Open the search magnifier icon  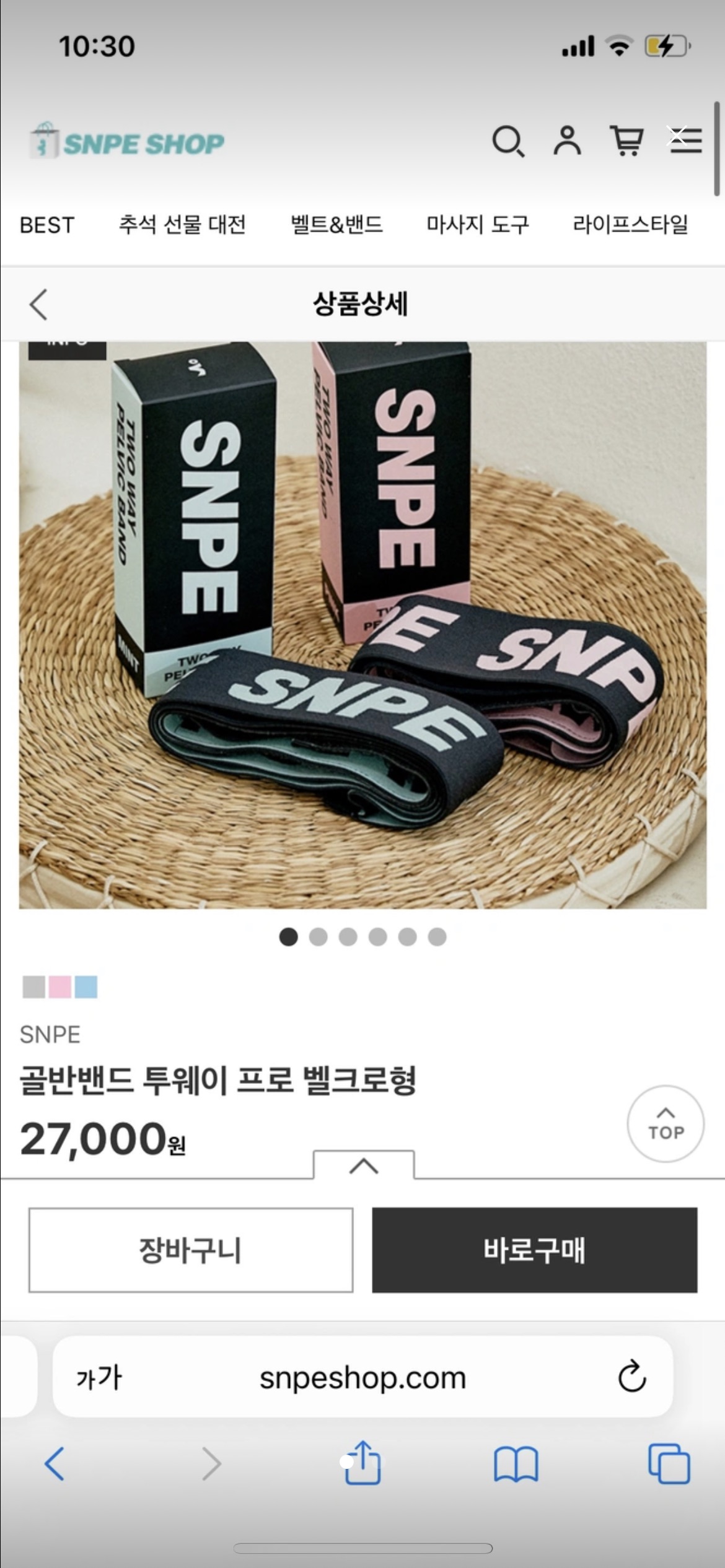tap(508, 142)
